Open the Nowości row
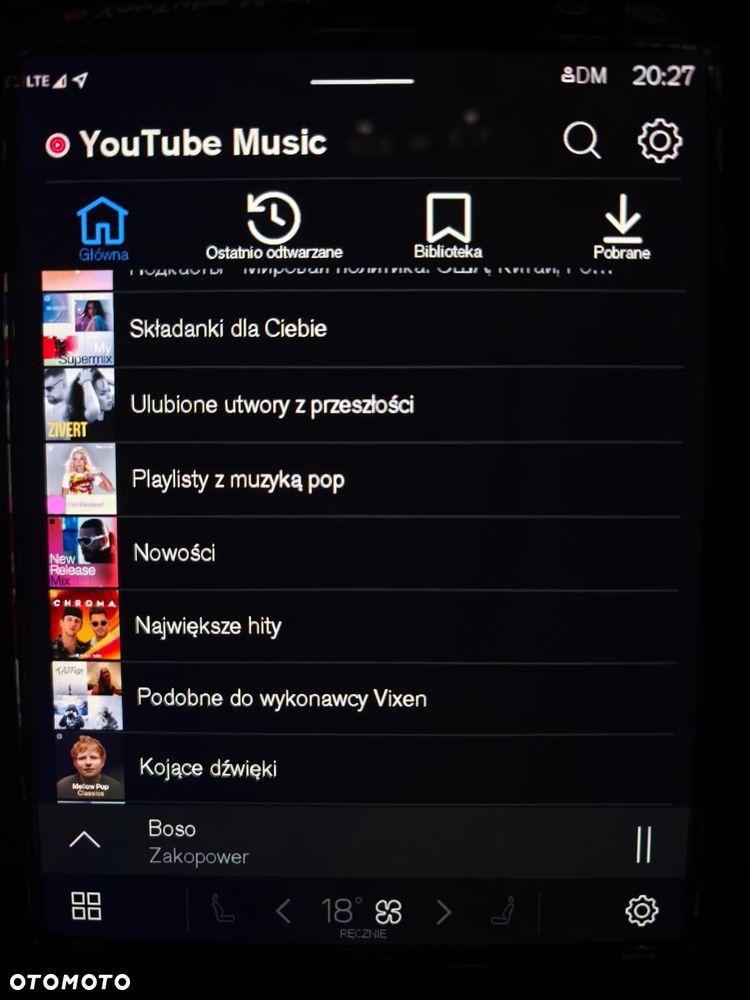Screen dimensions: 750x1000 [174, 553]
